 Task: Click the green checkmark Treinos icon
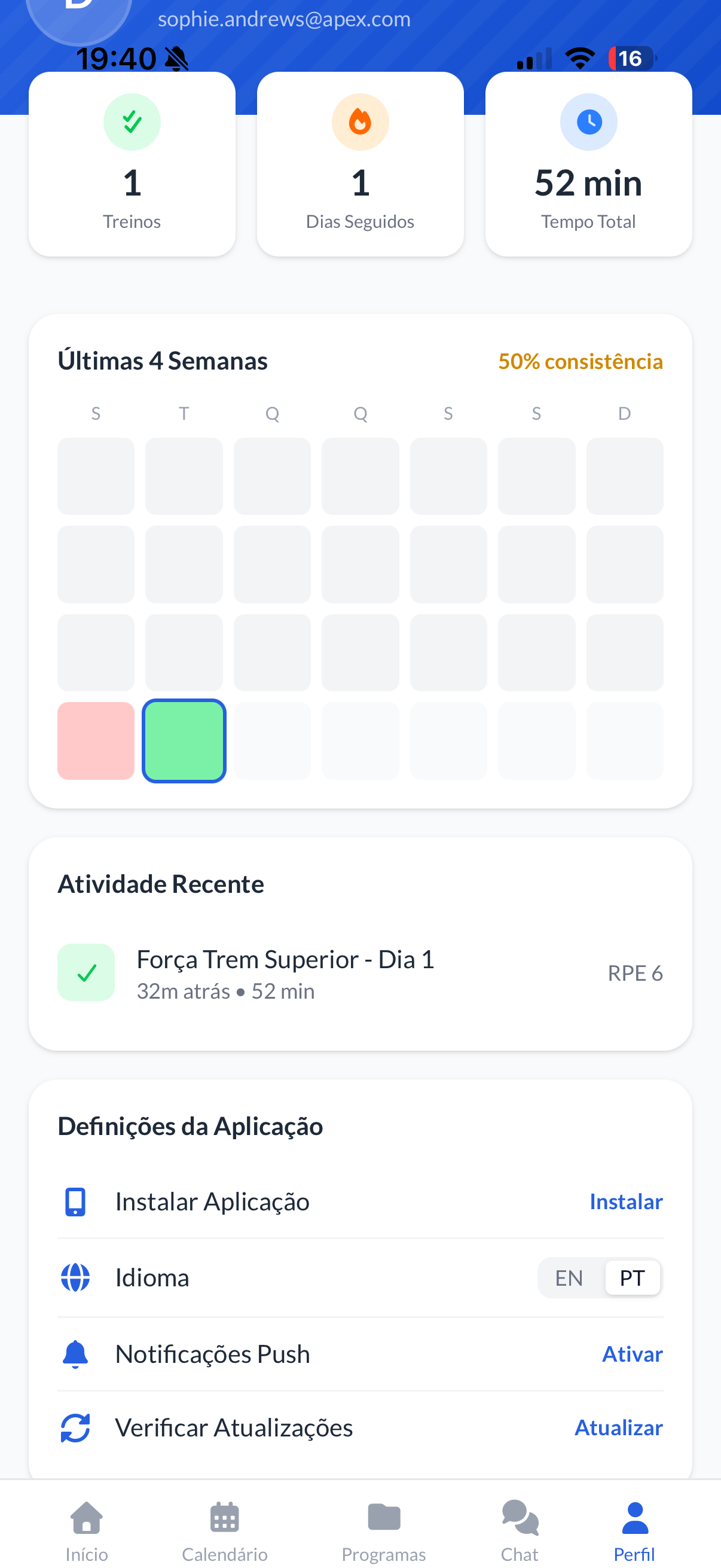coord(132,121)
